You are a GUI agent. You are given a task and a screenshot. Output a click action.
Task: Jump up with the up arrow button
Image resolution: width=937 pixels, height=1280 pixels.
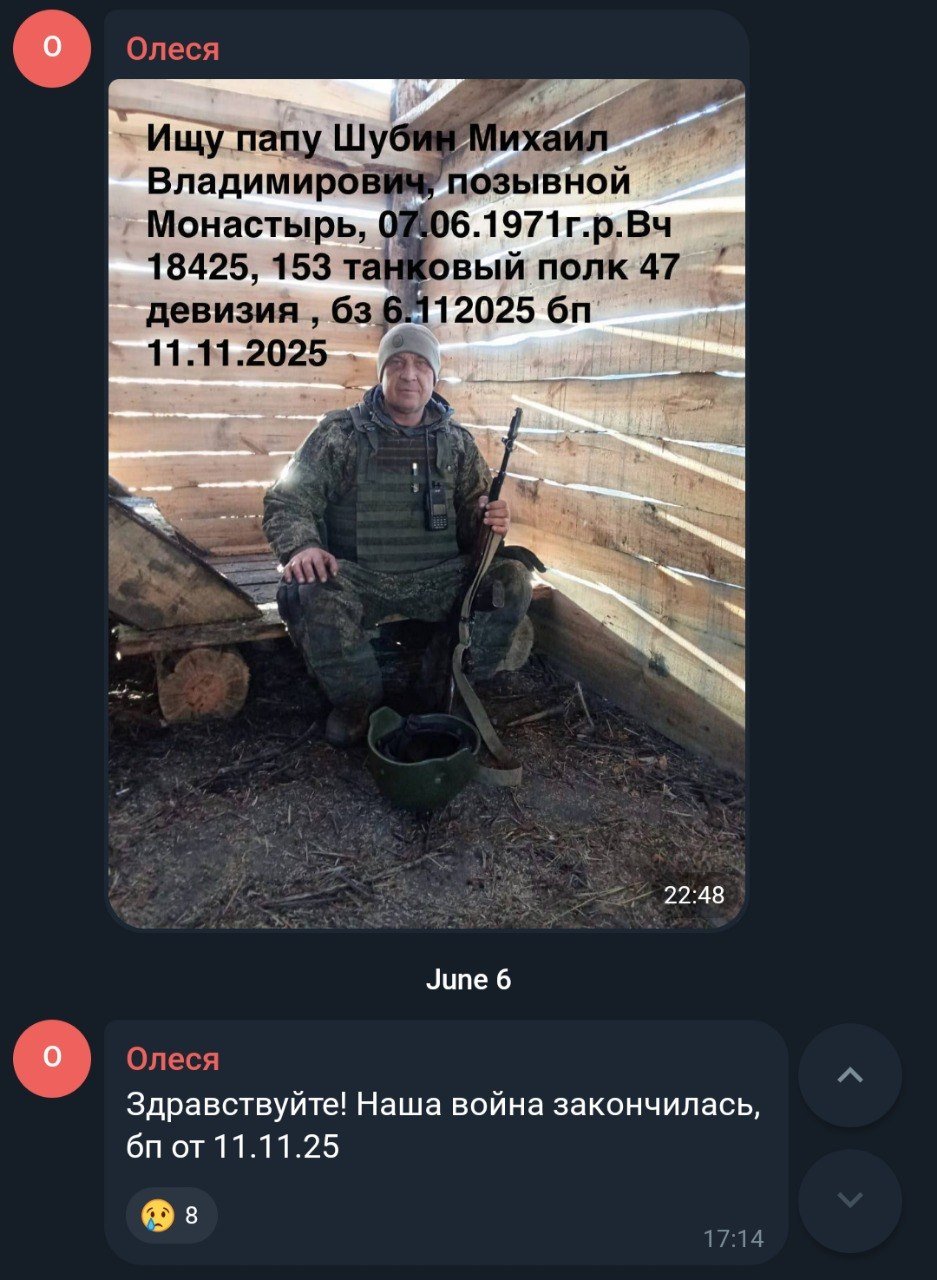850,1075
